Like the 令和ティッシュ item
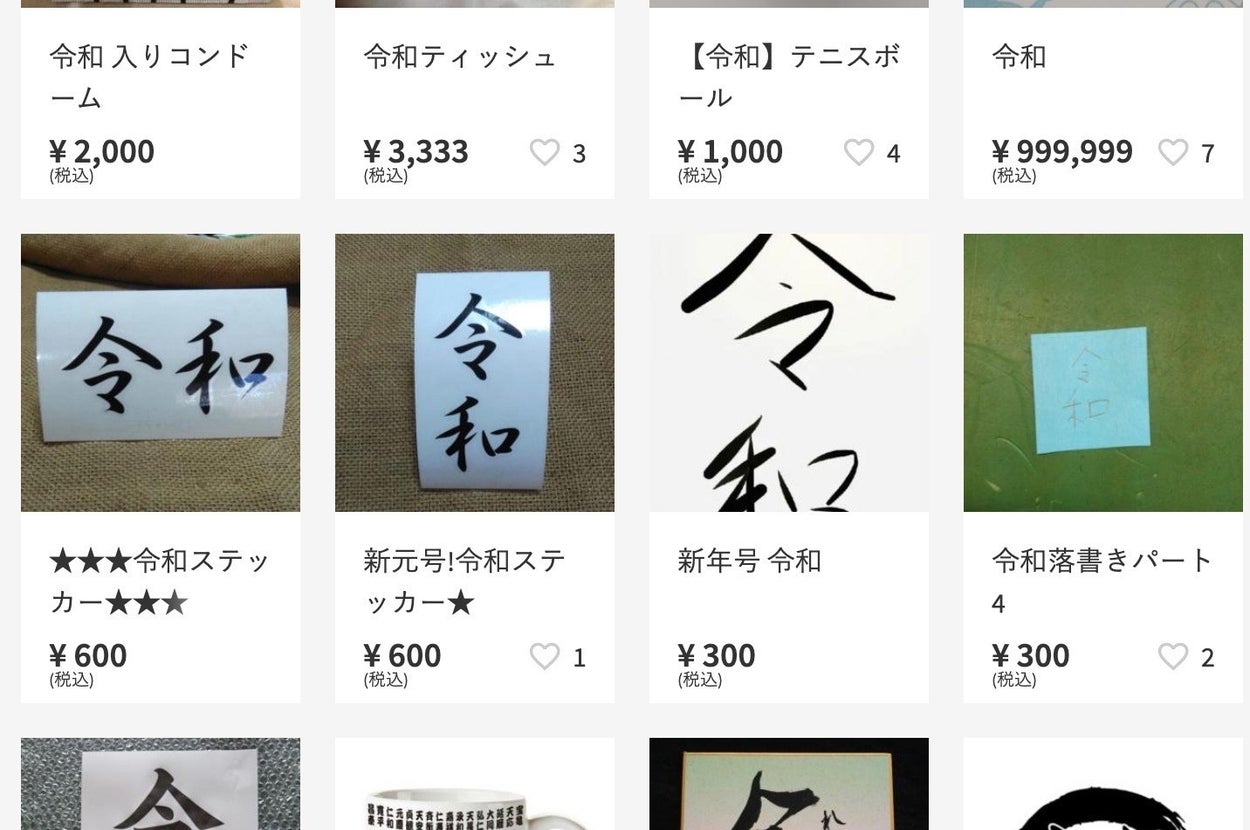 coord(545,152)
